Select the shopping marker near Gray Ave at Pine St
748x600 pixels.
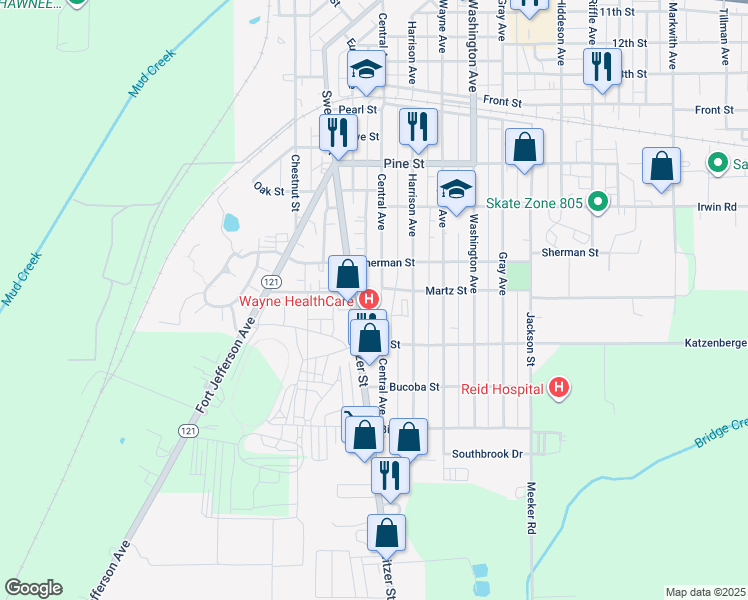[x=524, y=149]
